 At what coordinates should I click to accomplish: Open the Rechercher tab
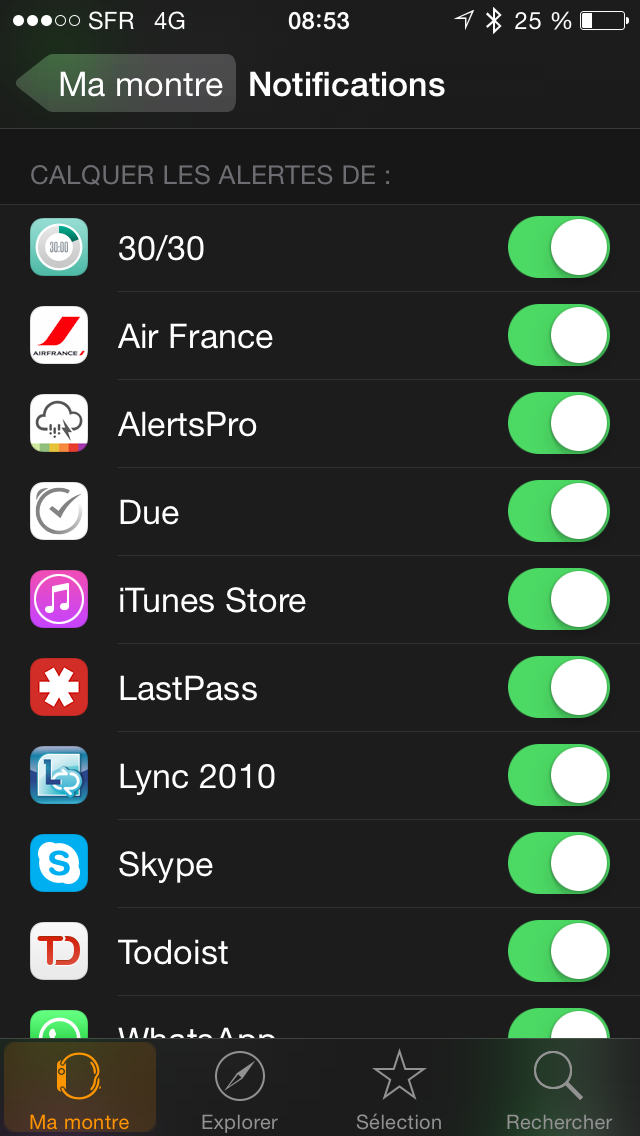point(559,1088)
